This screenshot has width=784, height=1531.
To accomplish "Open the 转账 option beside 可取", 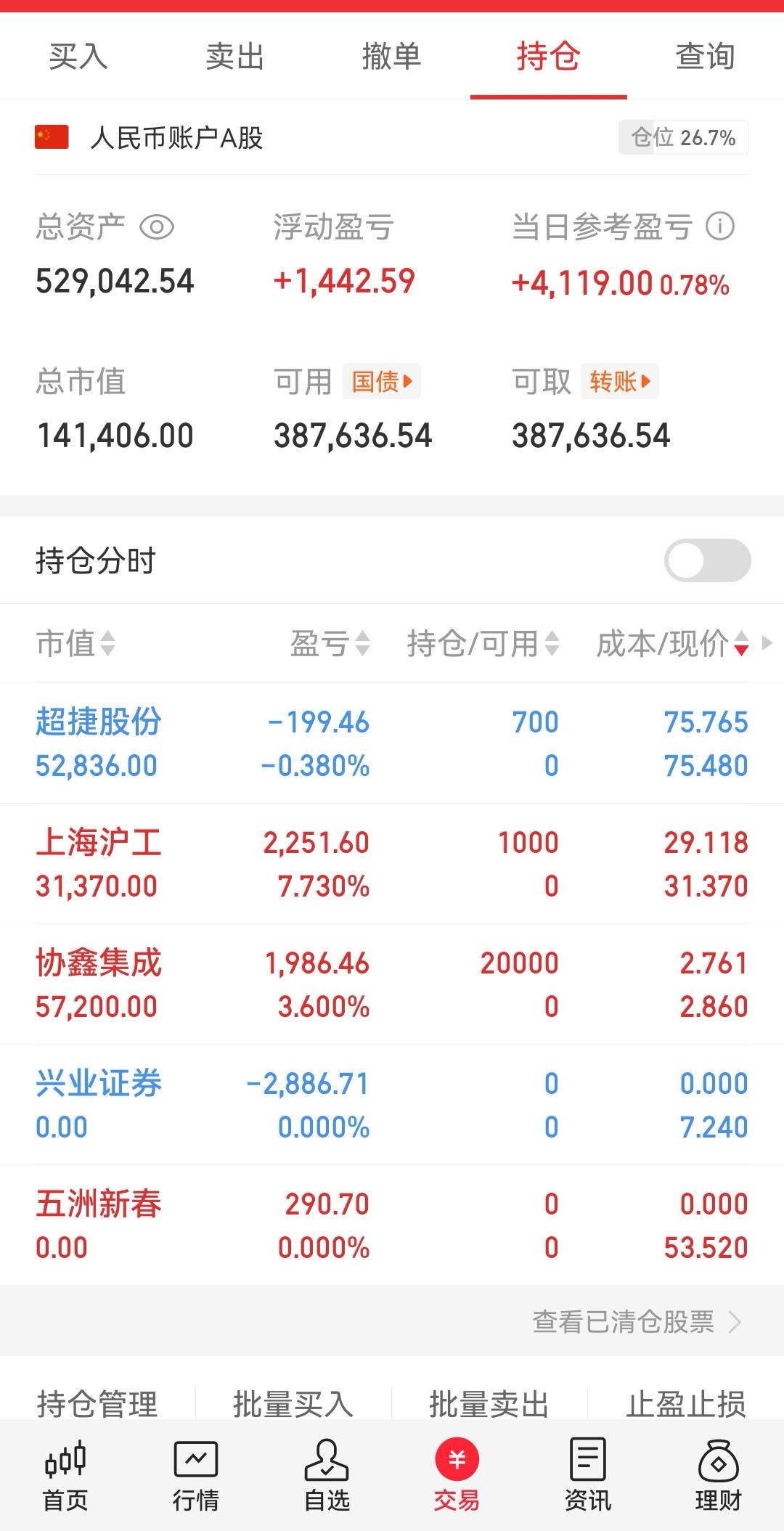I will [x=620, y=381].
